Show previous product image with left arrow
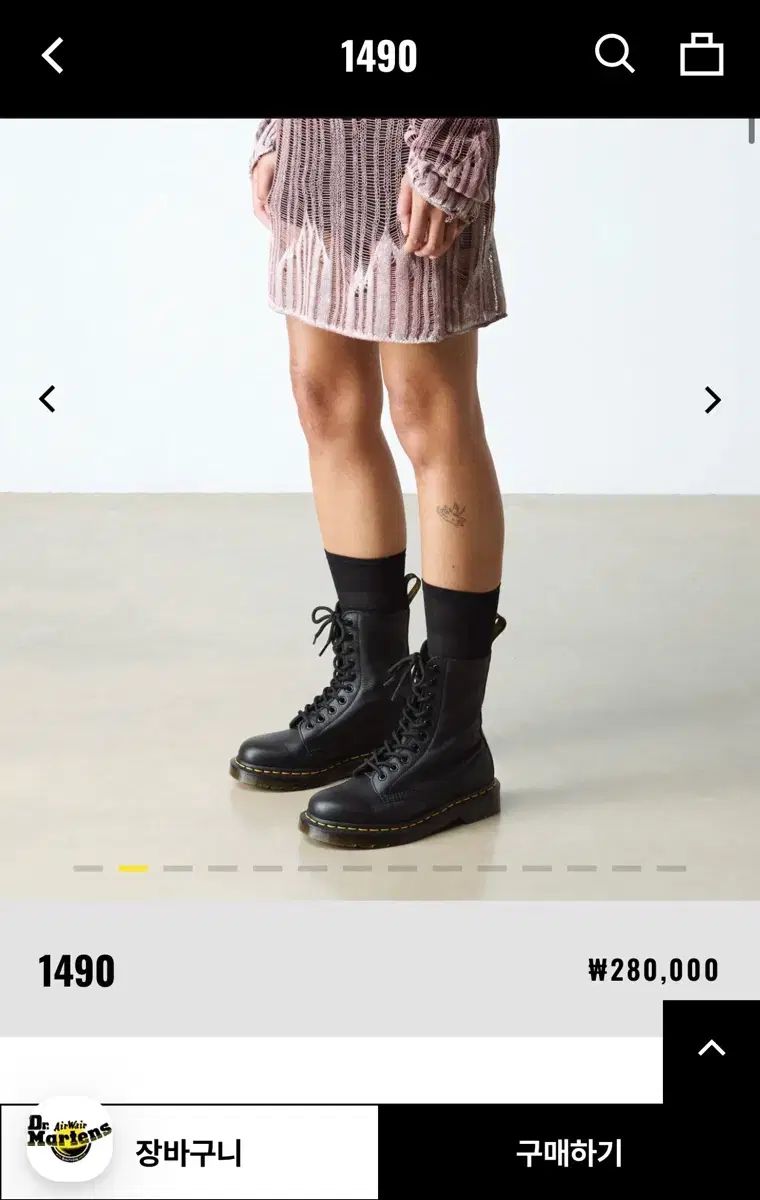 (x=46, y=398)
